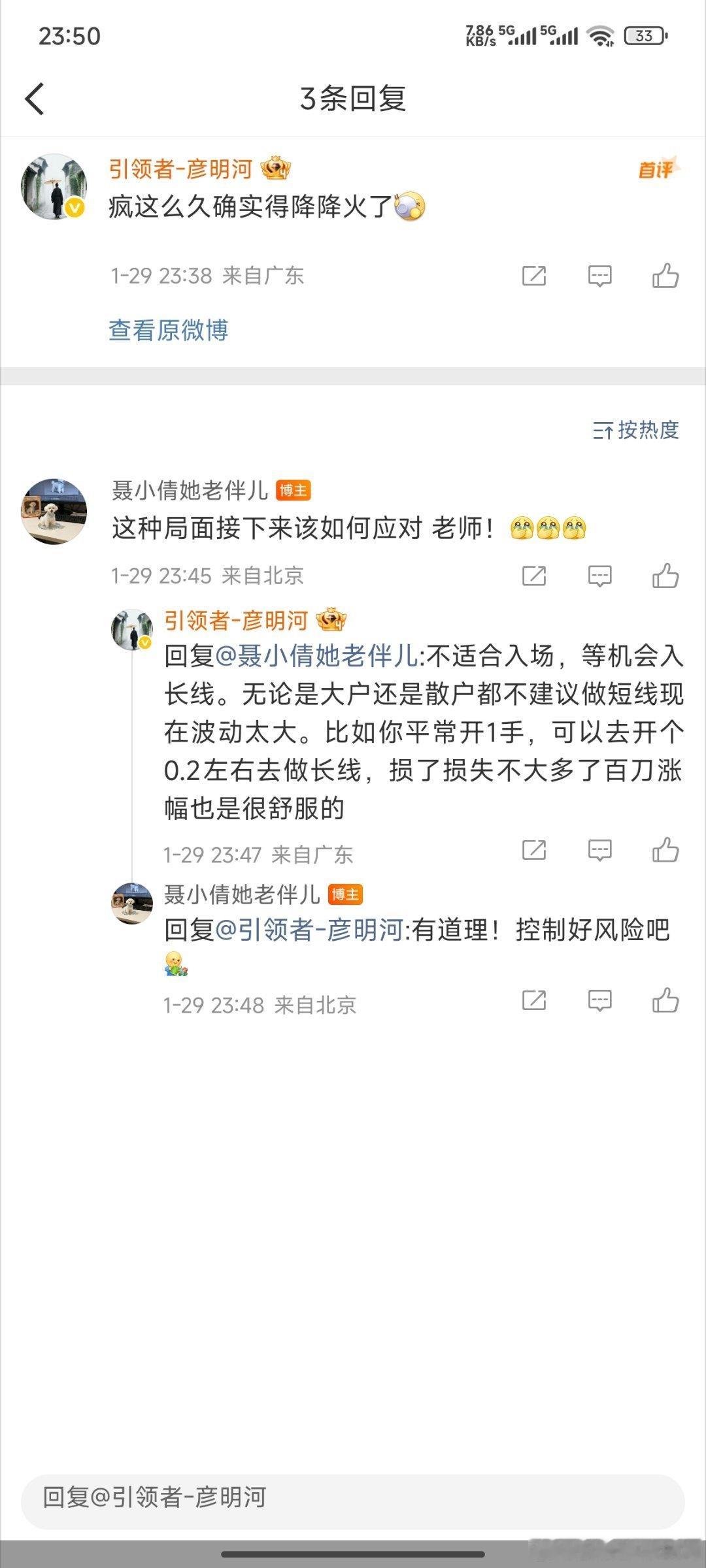Screen dimensions: 706x1568
Task: Open the comment icon under 引领者-彦明河's first comment
Action: [599, 277]
